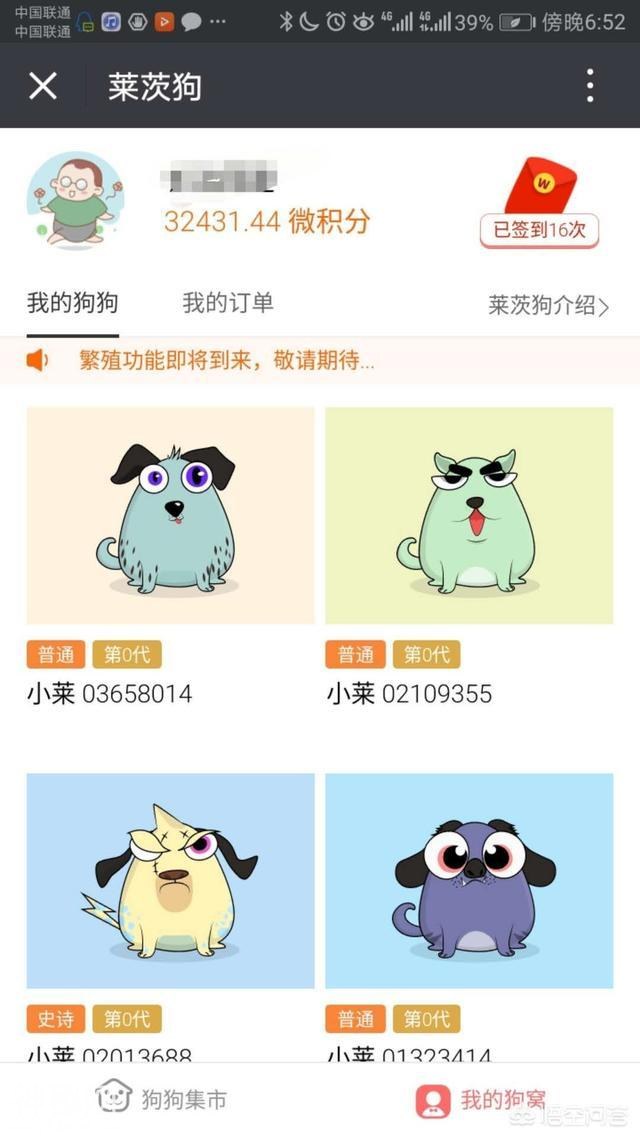Switch to 我的狗窝 bottom tab
The height and width of the screenshot is (1138, 640).
(x=482, y=1100)
